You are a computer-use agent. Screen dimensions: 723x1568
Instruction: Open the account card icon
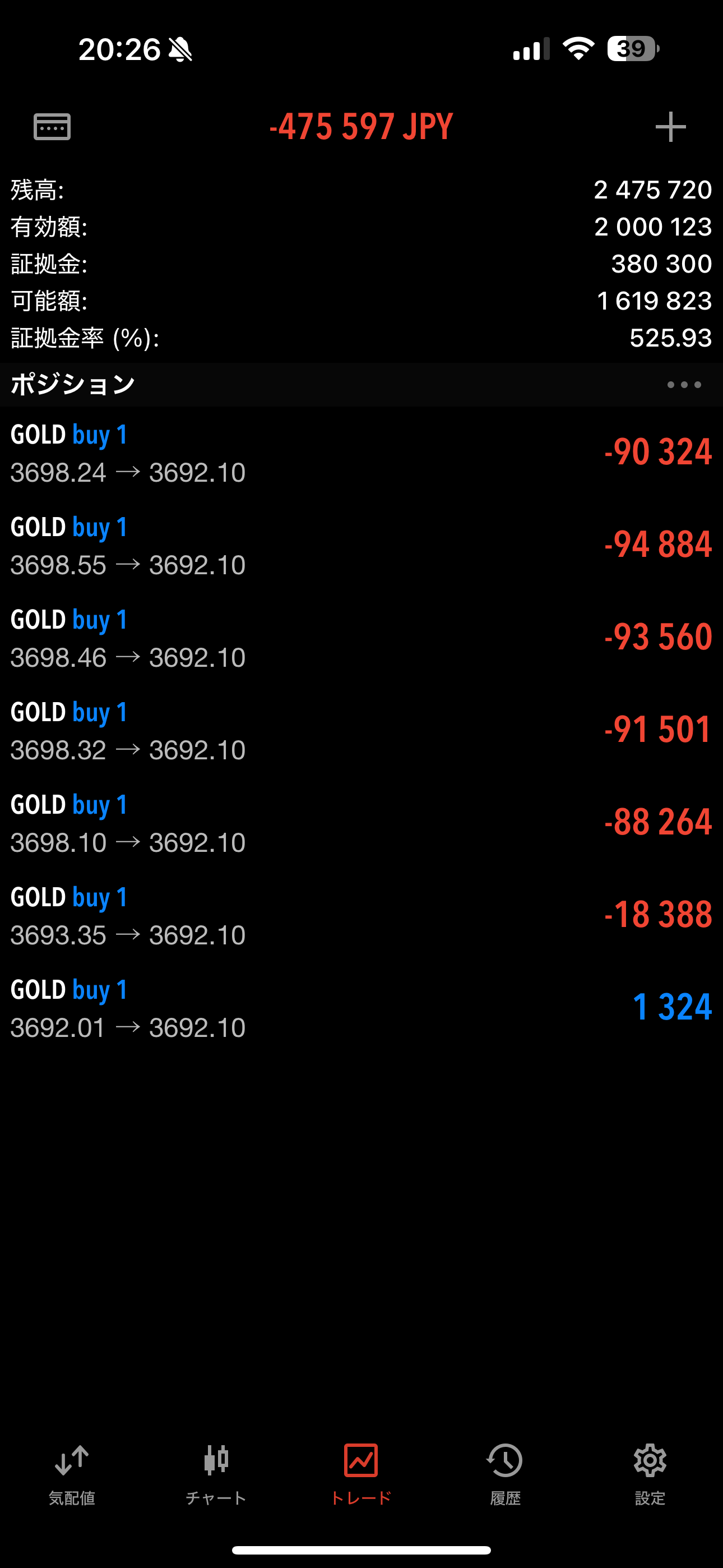tap(52, 127)
